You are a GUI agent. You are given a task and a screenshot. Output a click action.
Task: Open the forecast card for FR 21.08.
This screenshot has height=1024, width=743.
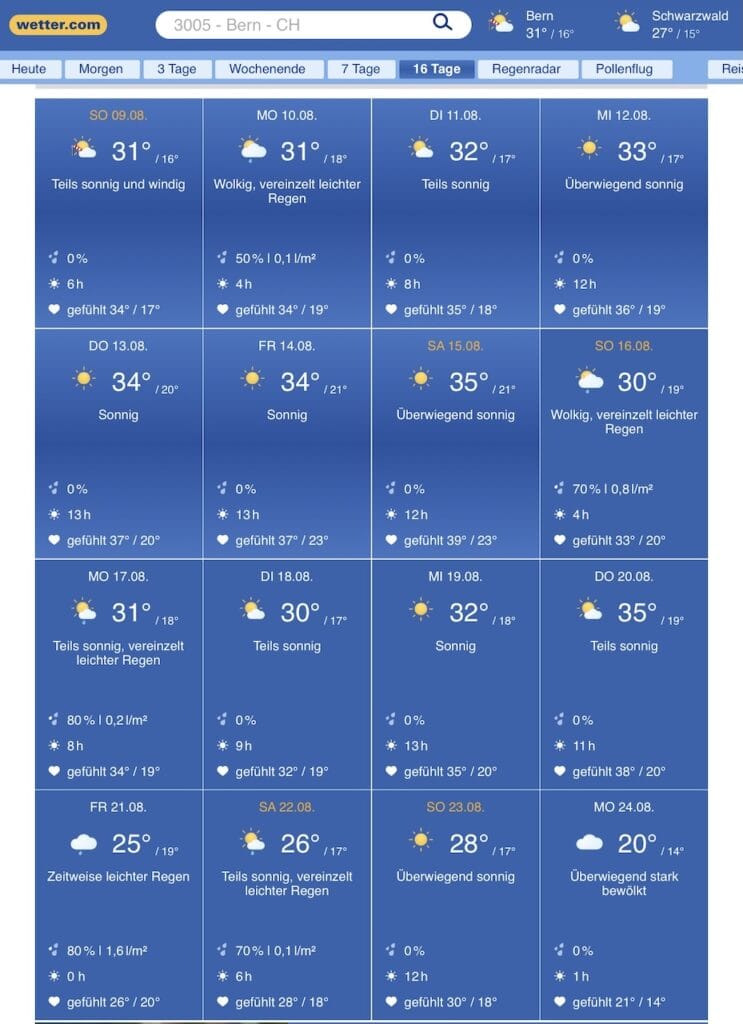click(x=119, y=905)
